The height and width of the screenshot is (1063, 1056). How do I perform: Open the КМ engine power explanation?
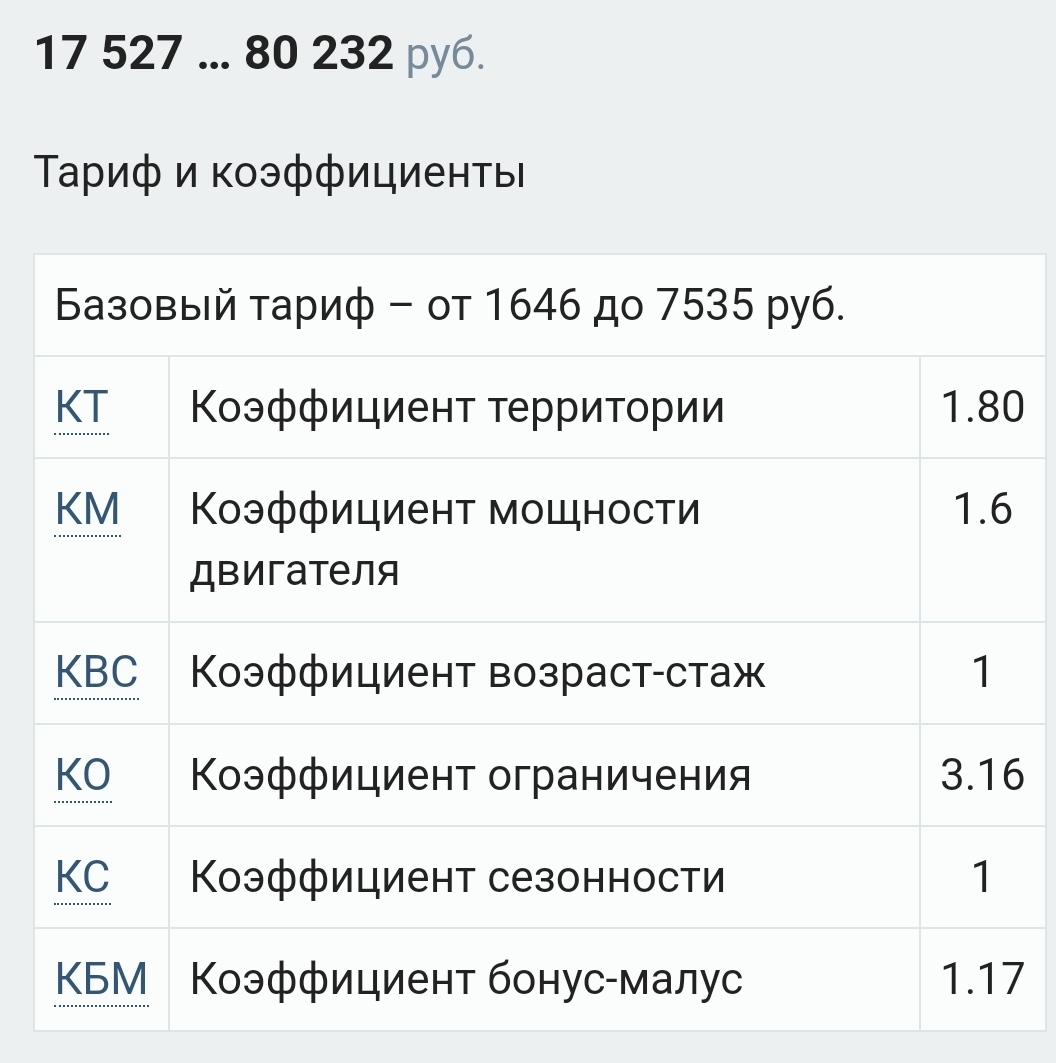coord(88,510)
